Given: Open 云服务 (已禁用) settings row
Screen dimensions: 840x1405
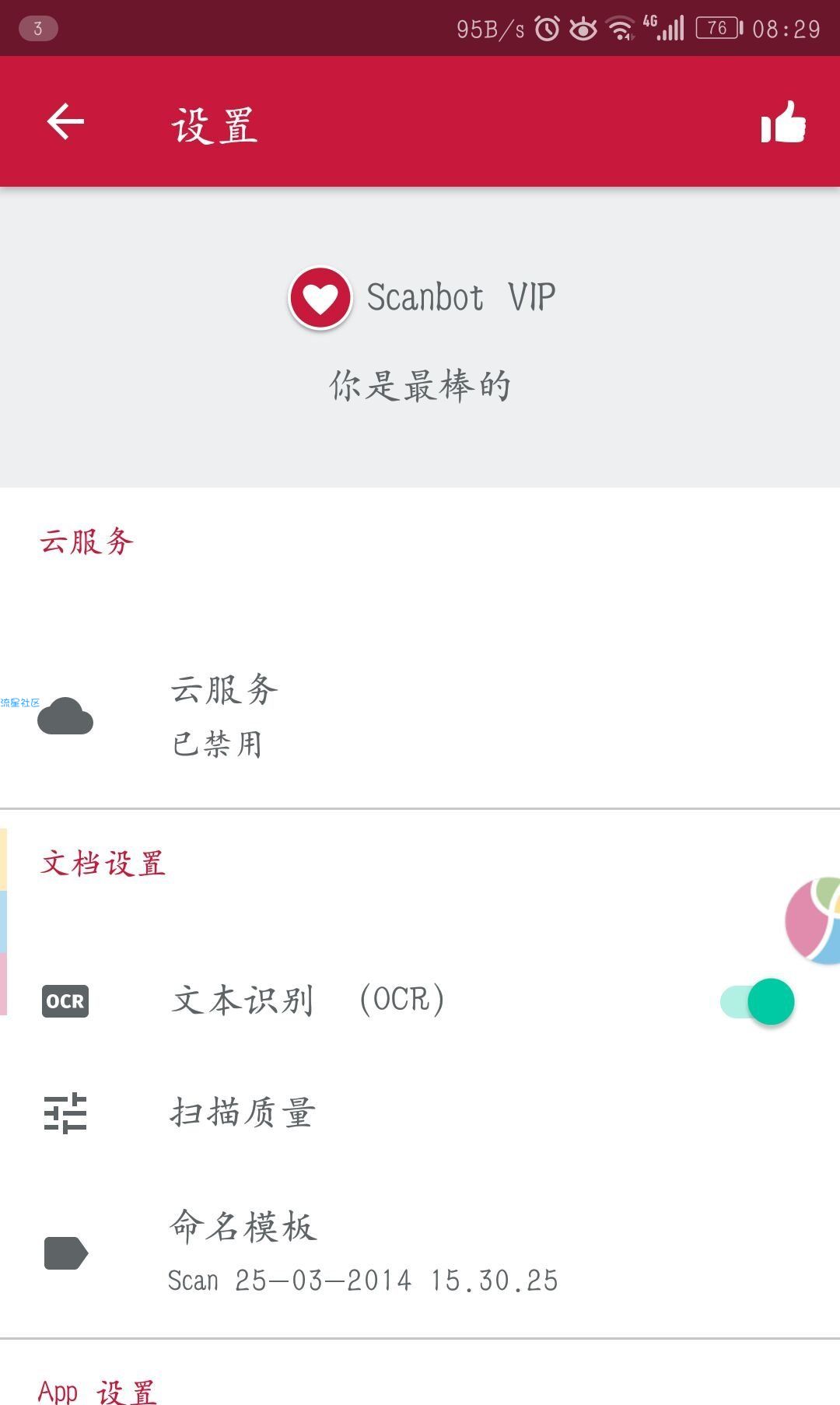Looking at the screenshot, I should pos(420,716).
